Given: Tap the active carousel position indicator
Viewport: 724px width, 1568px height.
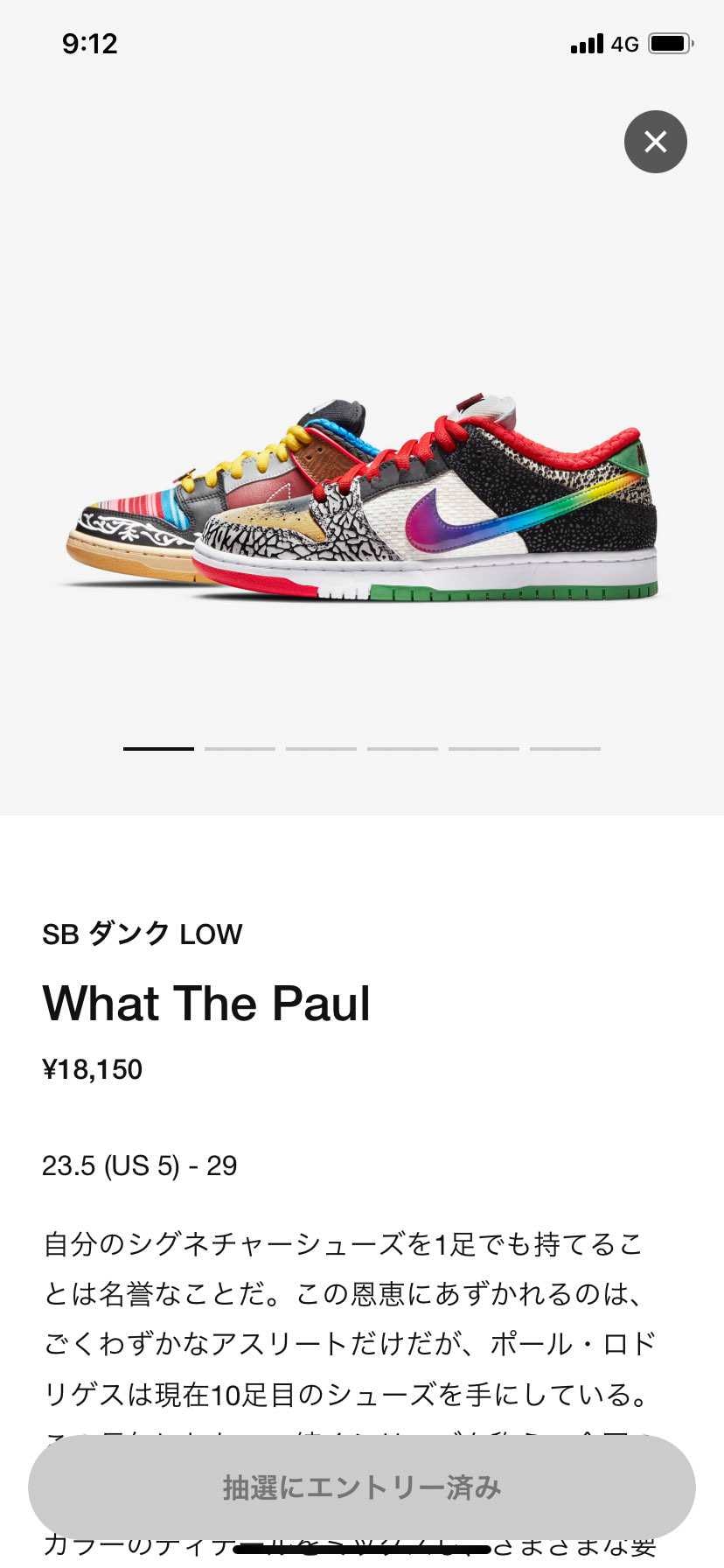Looking at the screenshot, I should click(x=157, y=749).
